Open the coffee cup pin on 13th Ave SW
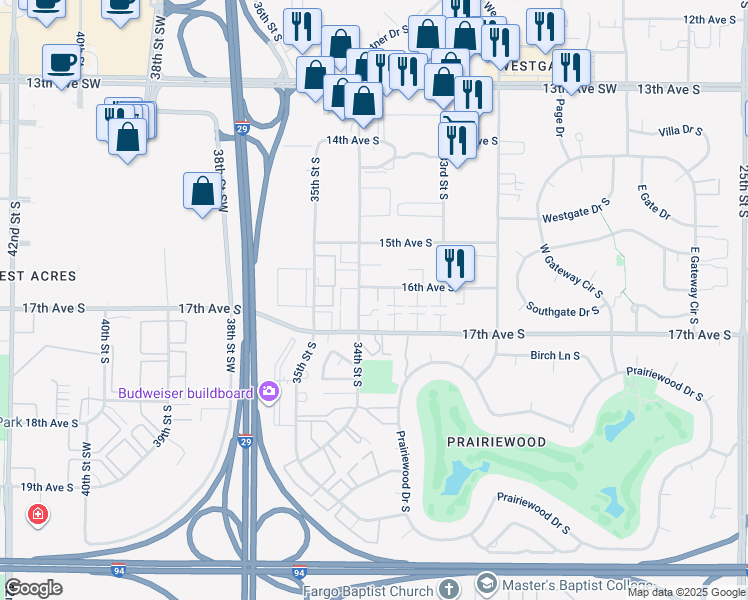 coord(61,64)
